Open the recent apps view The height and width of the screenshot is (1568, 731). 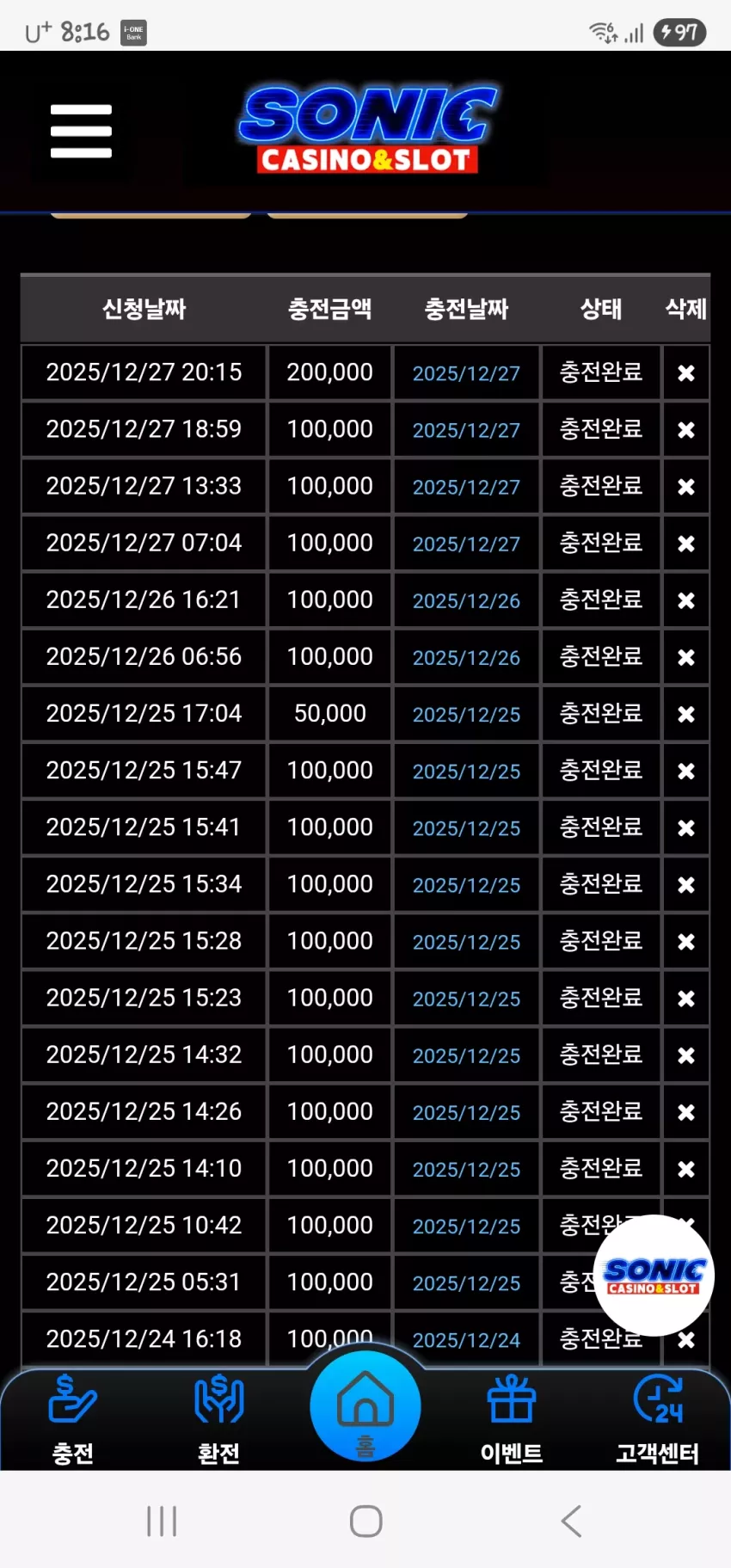[x=162, y=1521]
